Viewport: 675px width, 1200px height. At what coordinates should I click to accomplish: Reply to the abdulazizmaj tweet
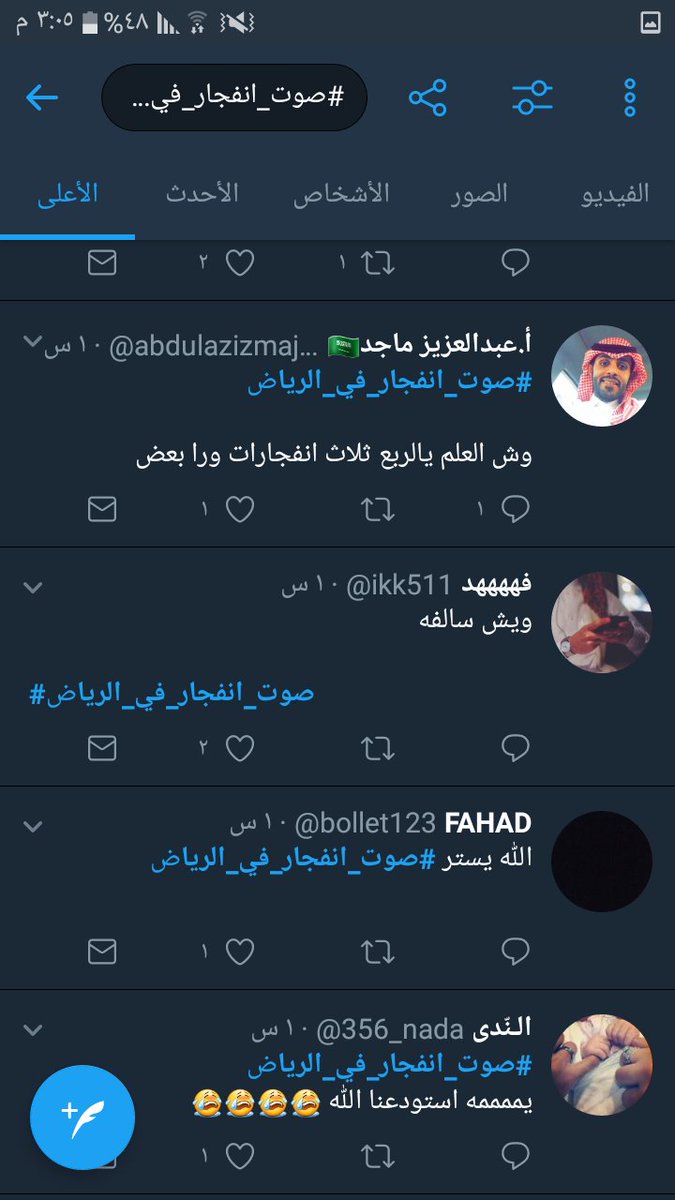(515, 510)
